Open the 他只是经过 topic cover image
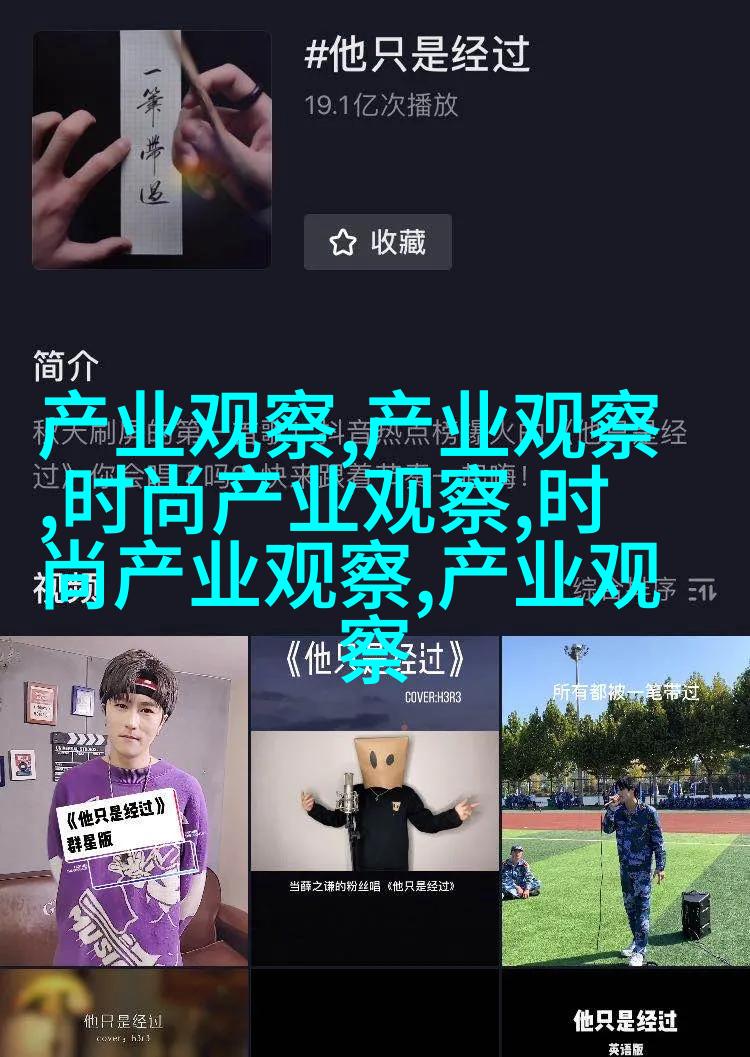This screenshot has height=1057, width=750. coord(152,150)
